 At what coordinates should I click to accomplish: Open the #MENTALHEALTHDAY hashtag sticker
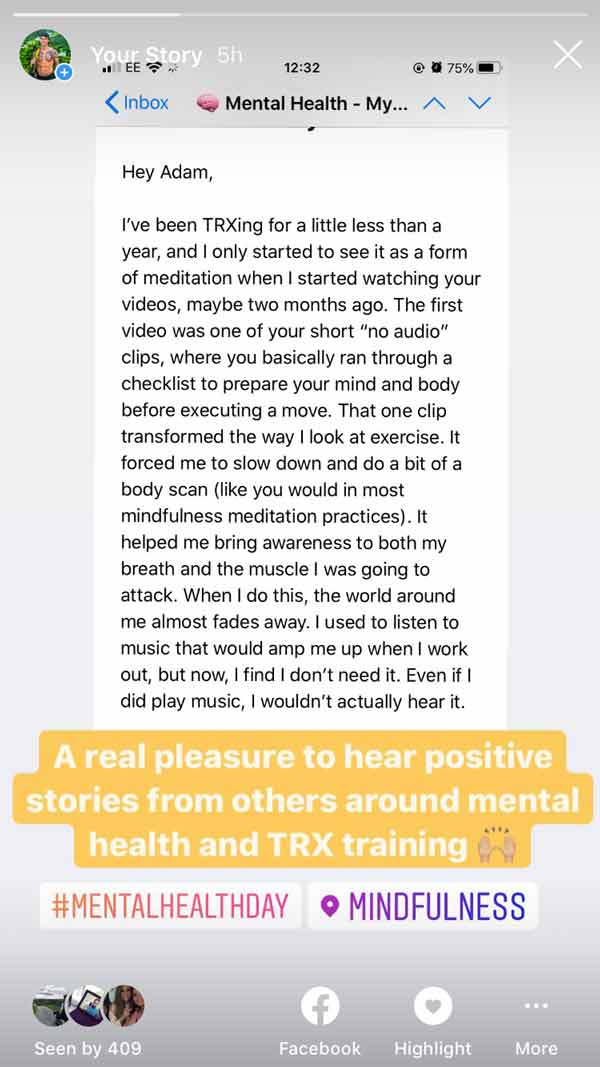pyautogui.click(x=170, y=906)
